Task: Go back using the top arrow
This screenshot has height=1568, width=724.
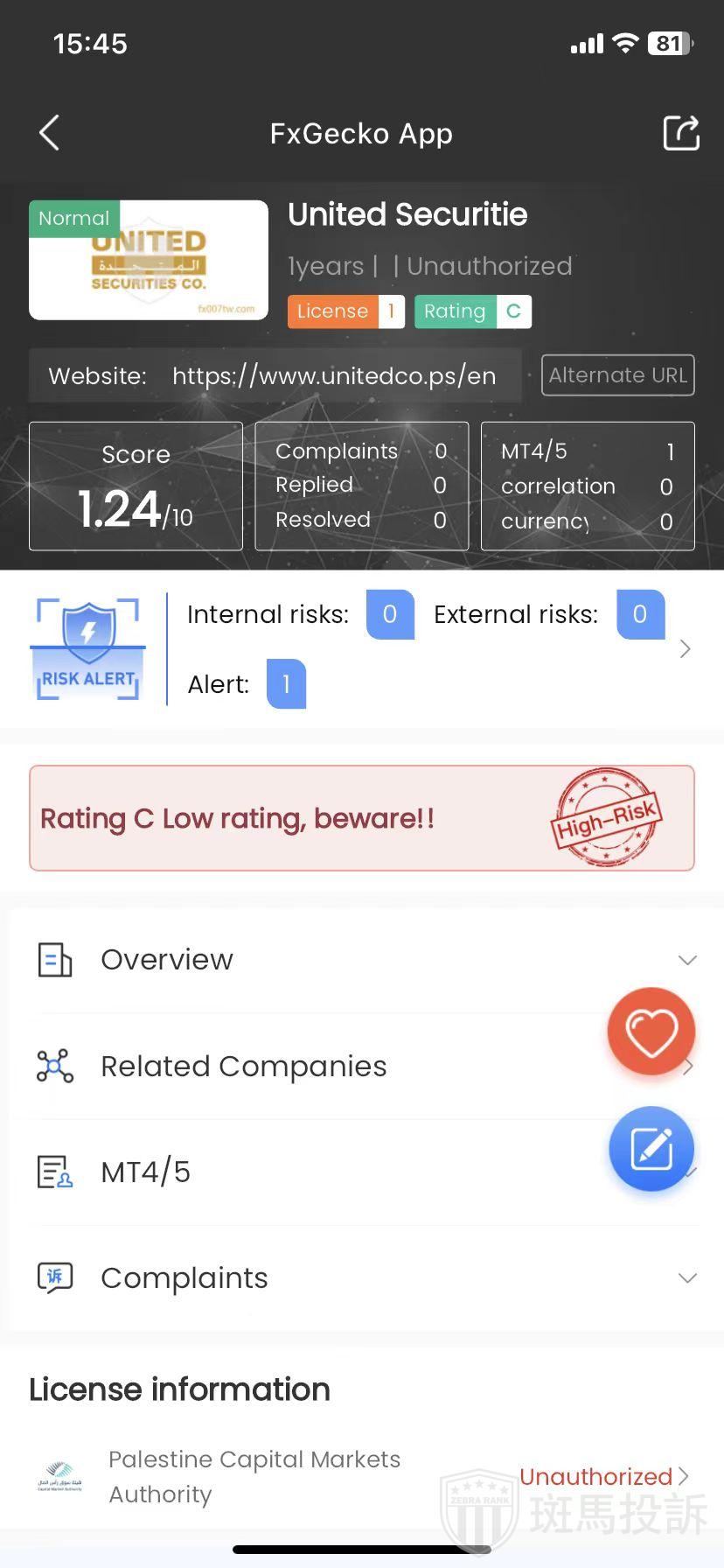Action: (50, 133)
